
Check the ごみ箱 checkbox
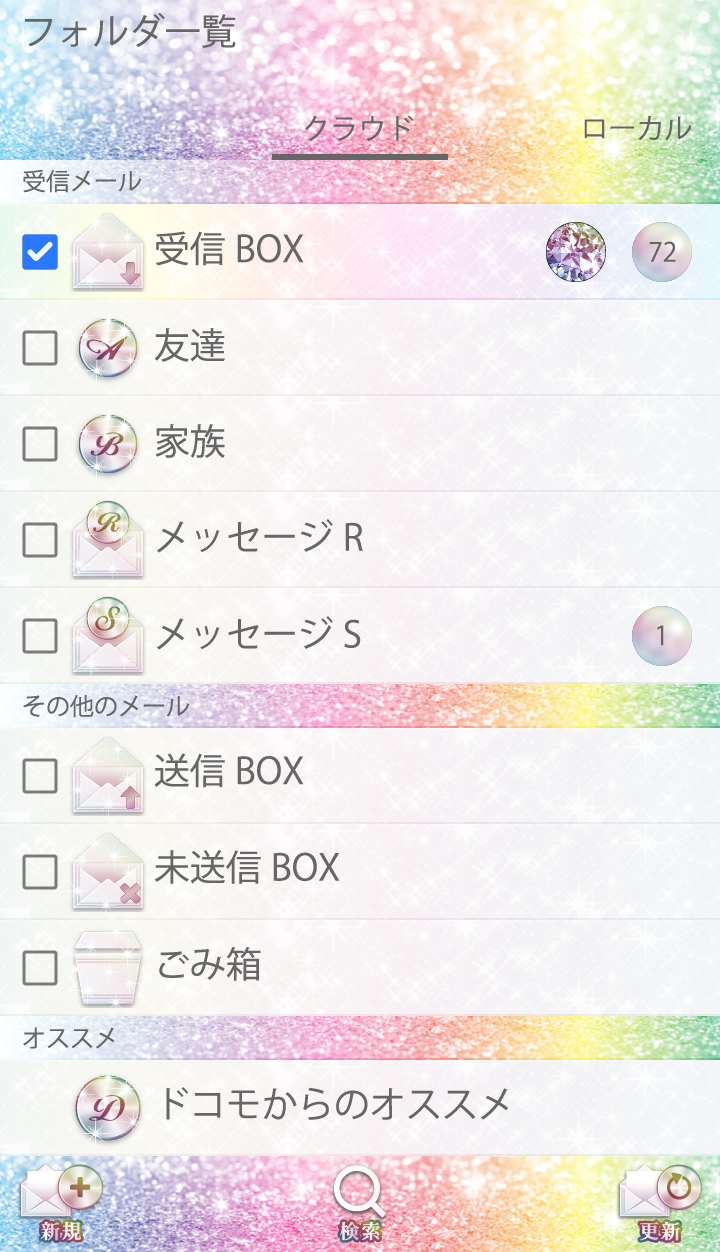coord(40,967)
